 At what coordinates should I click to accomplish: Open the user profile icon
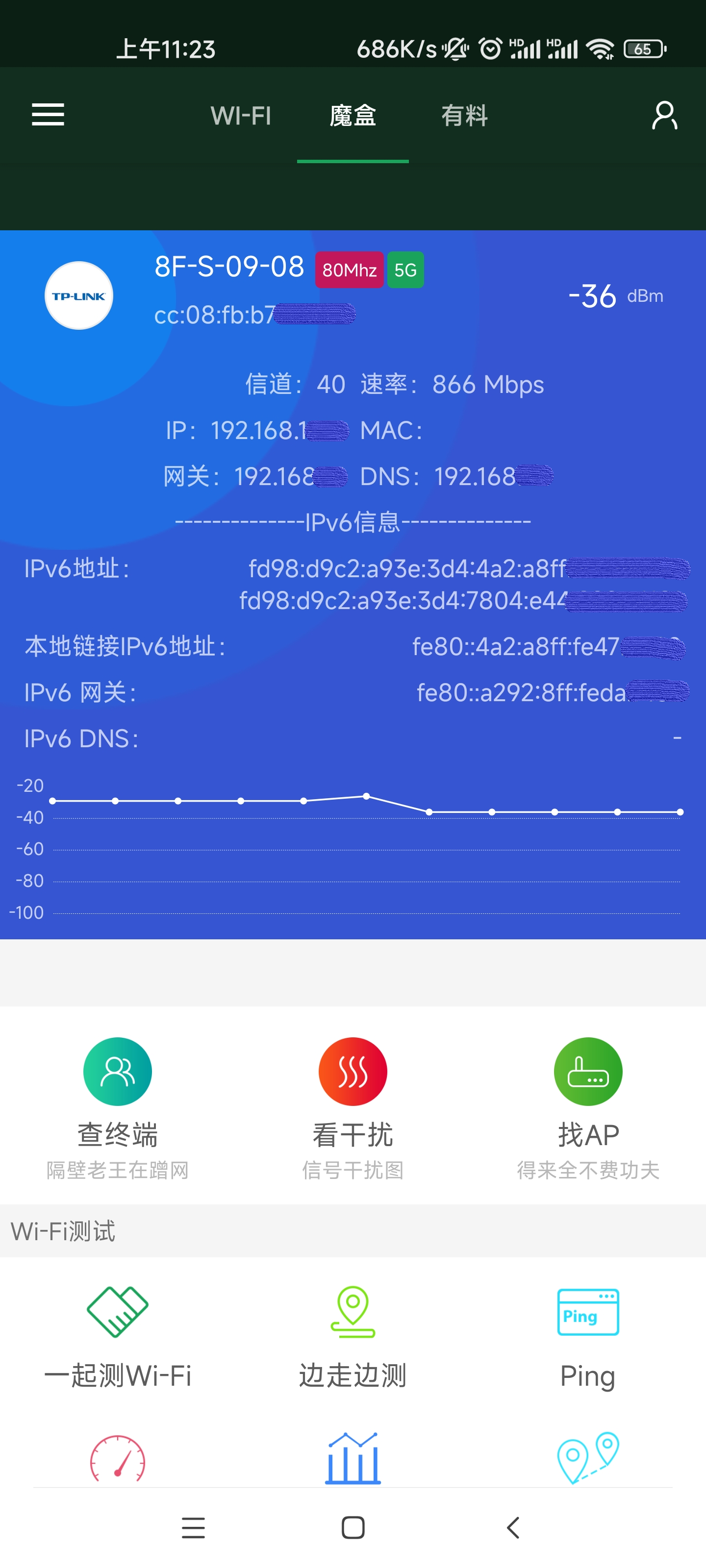664,116
